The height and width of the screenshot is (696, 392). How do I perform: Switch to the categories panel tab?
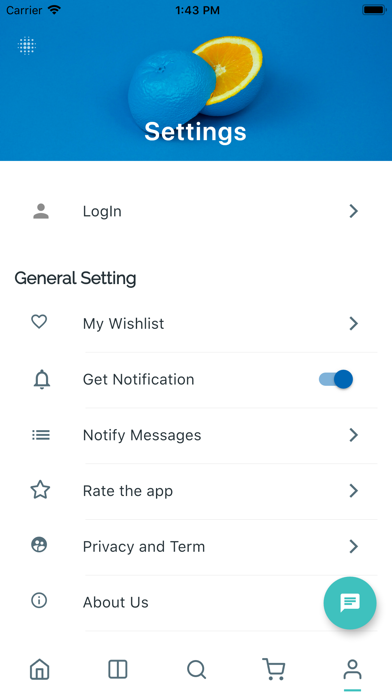click(118, 669)
